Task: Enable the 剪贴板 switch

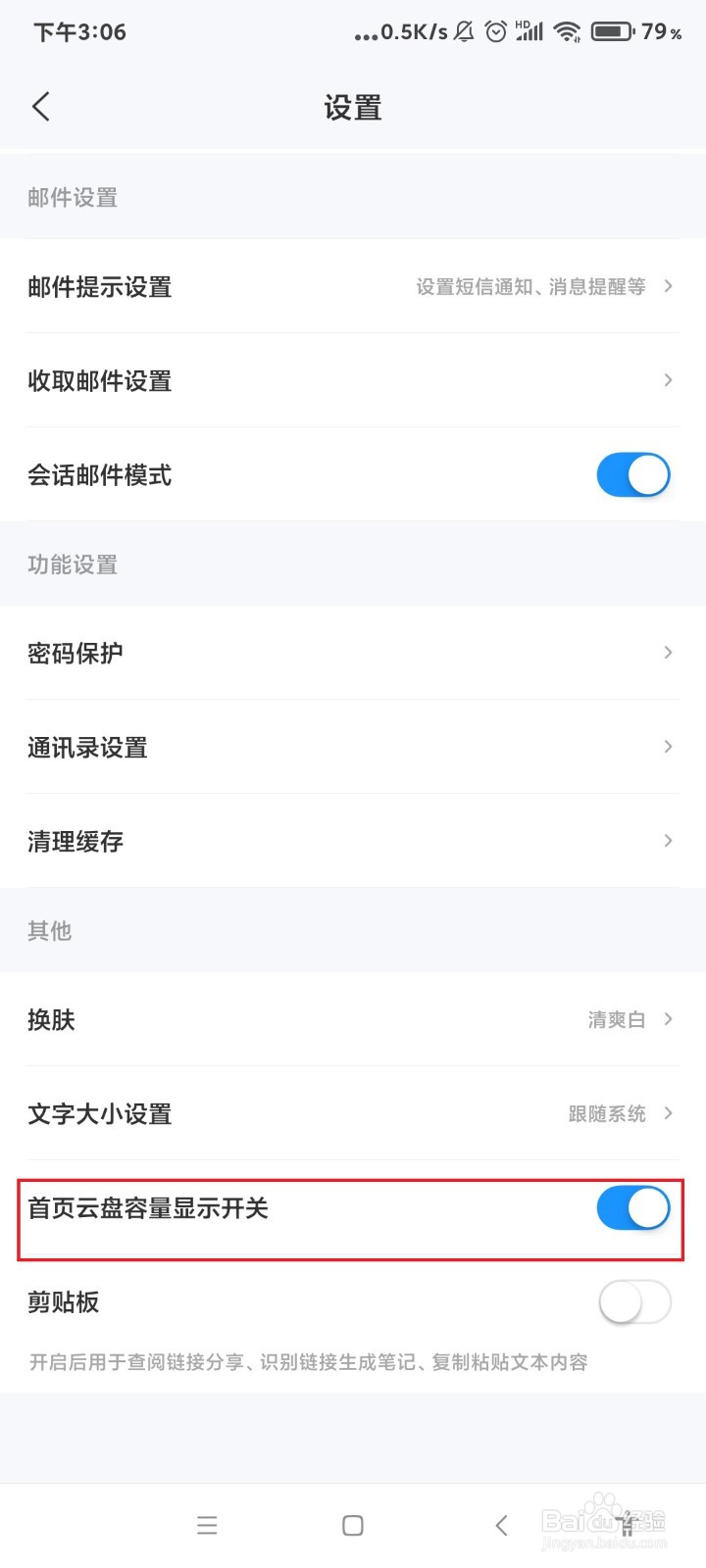Action: [632, 1302]
